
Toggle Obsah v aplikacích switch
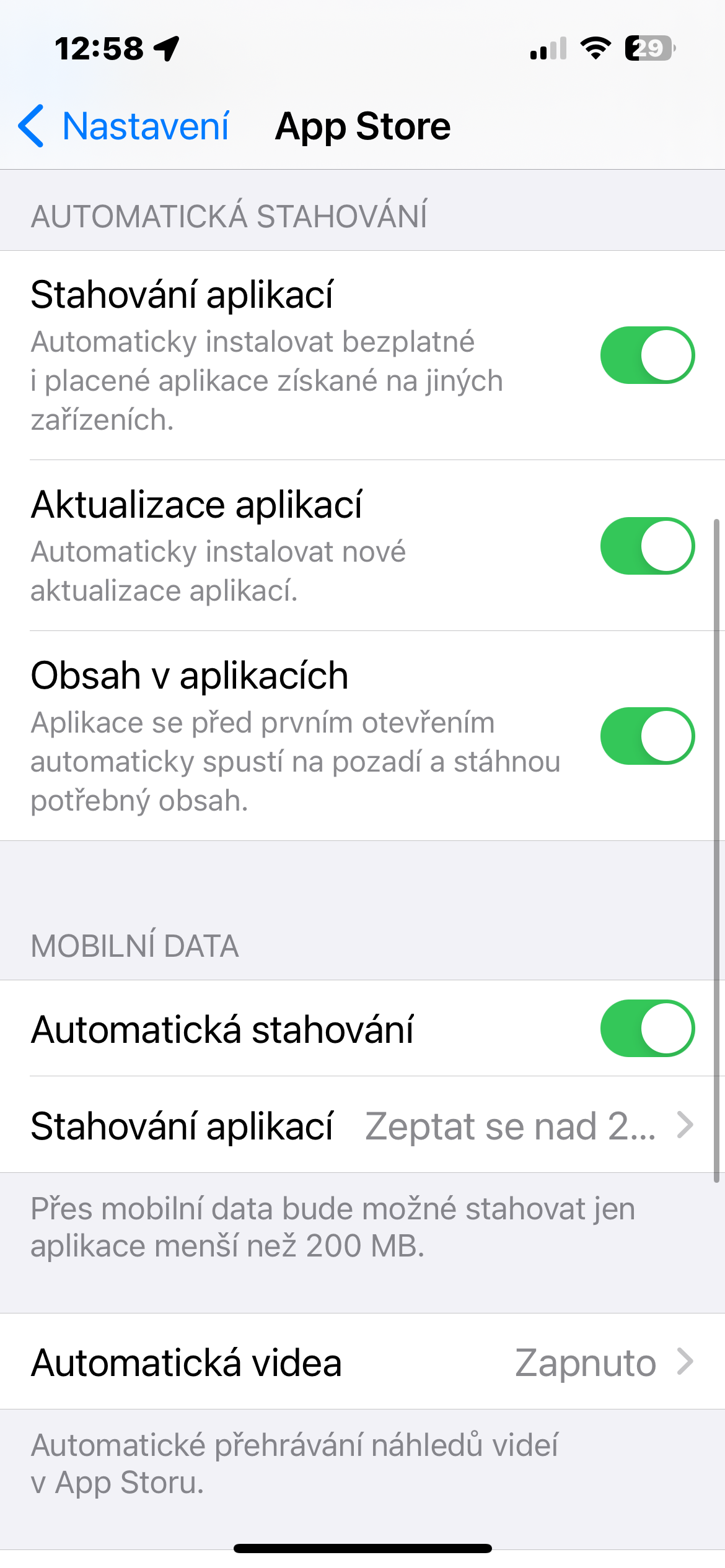click(x=647, y=736)
